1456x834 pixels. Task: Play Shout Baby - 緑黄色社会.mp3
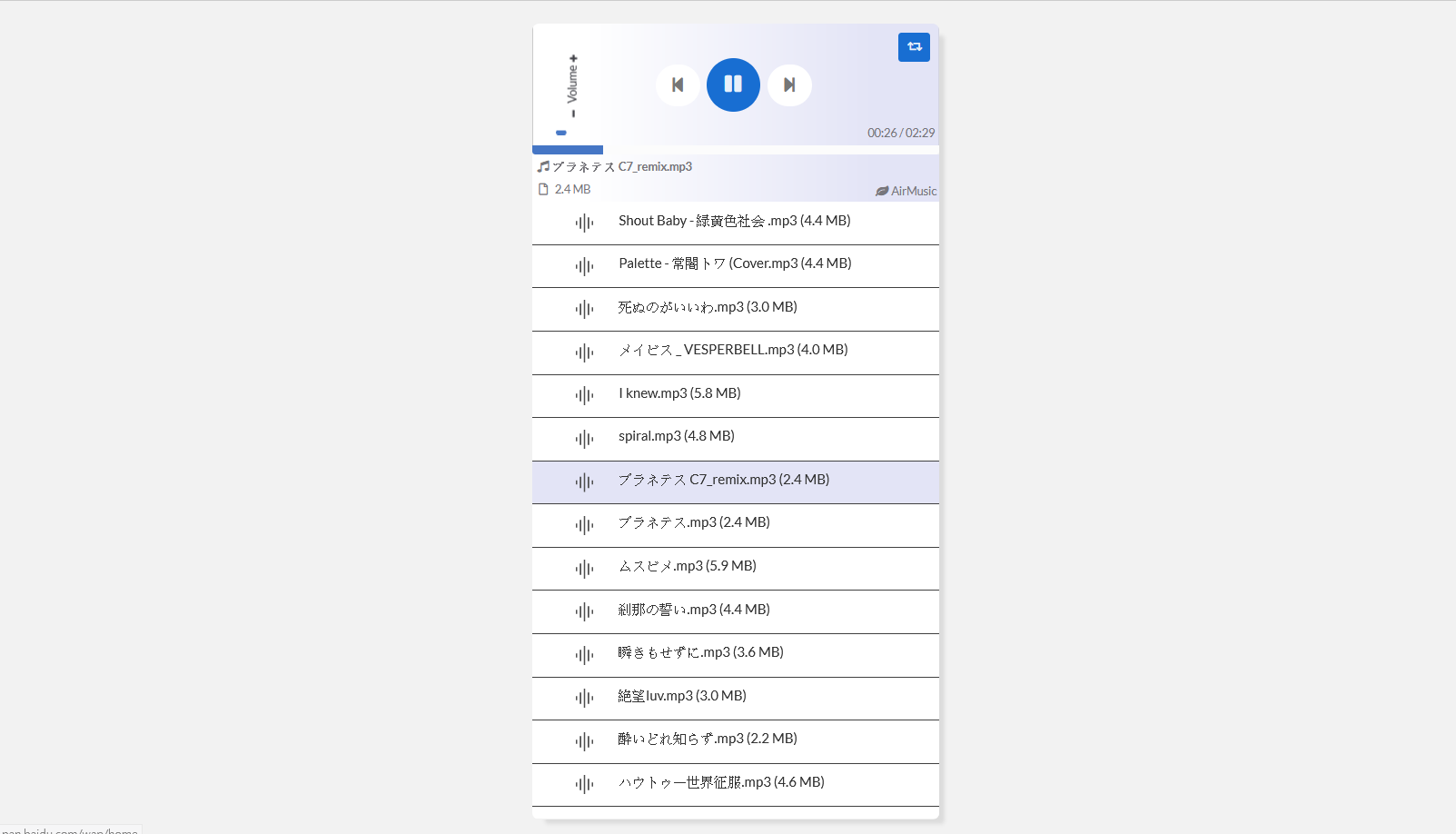(x=734, y=222)
